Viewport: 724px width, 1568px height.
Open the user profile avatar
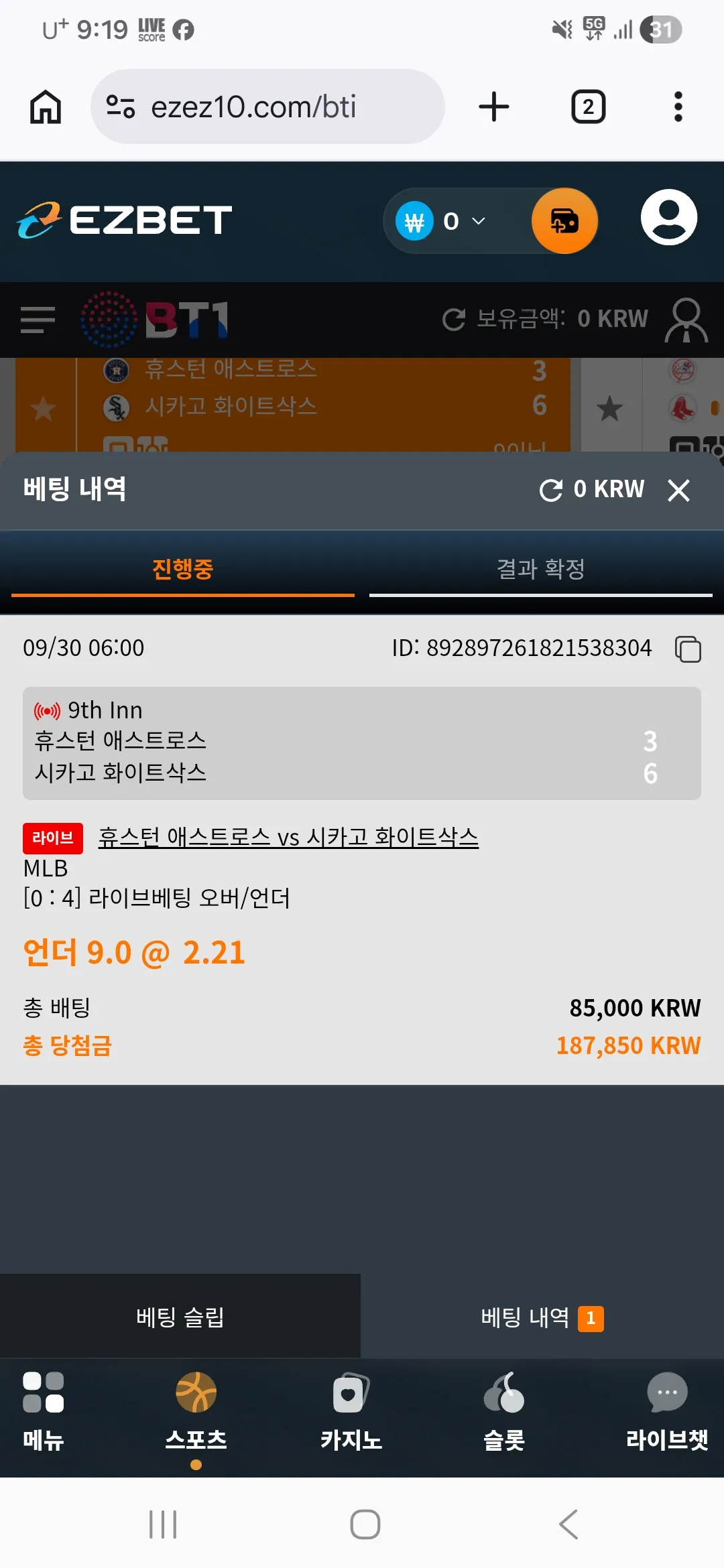click(x=669, y=218)
